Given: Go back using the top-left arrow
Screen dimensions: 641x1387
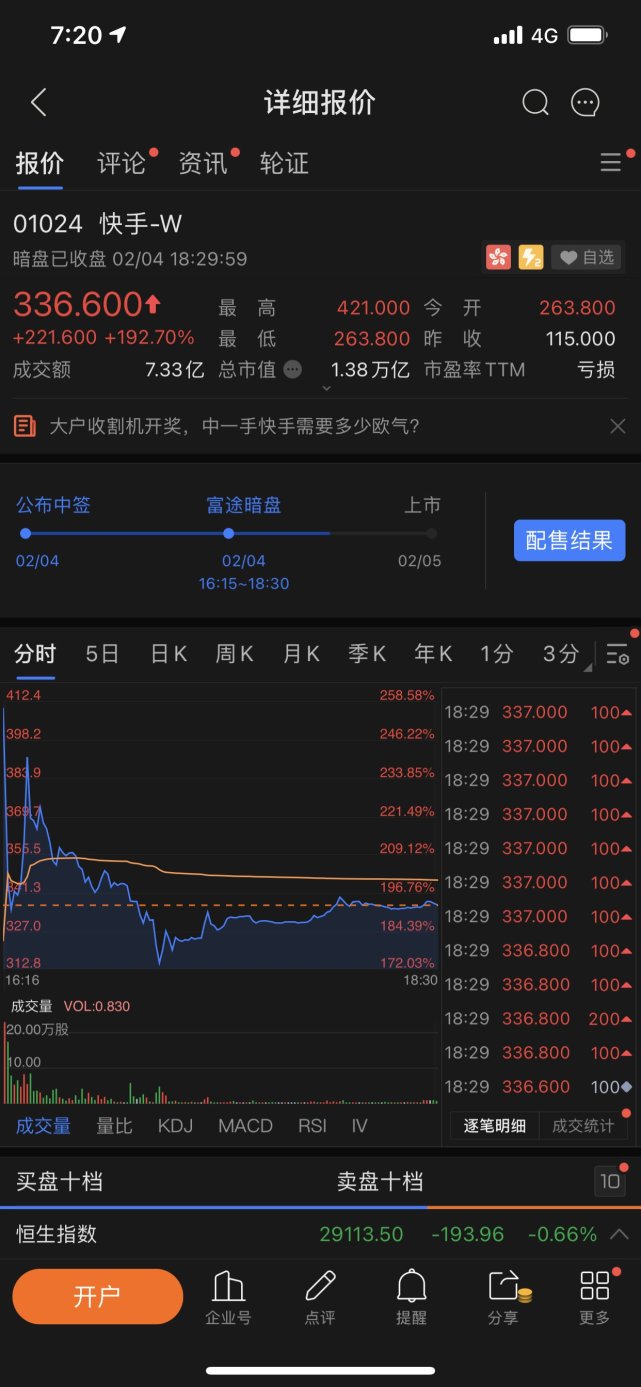Looking at the screenshot, I should click(x=39, y=102).
